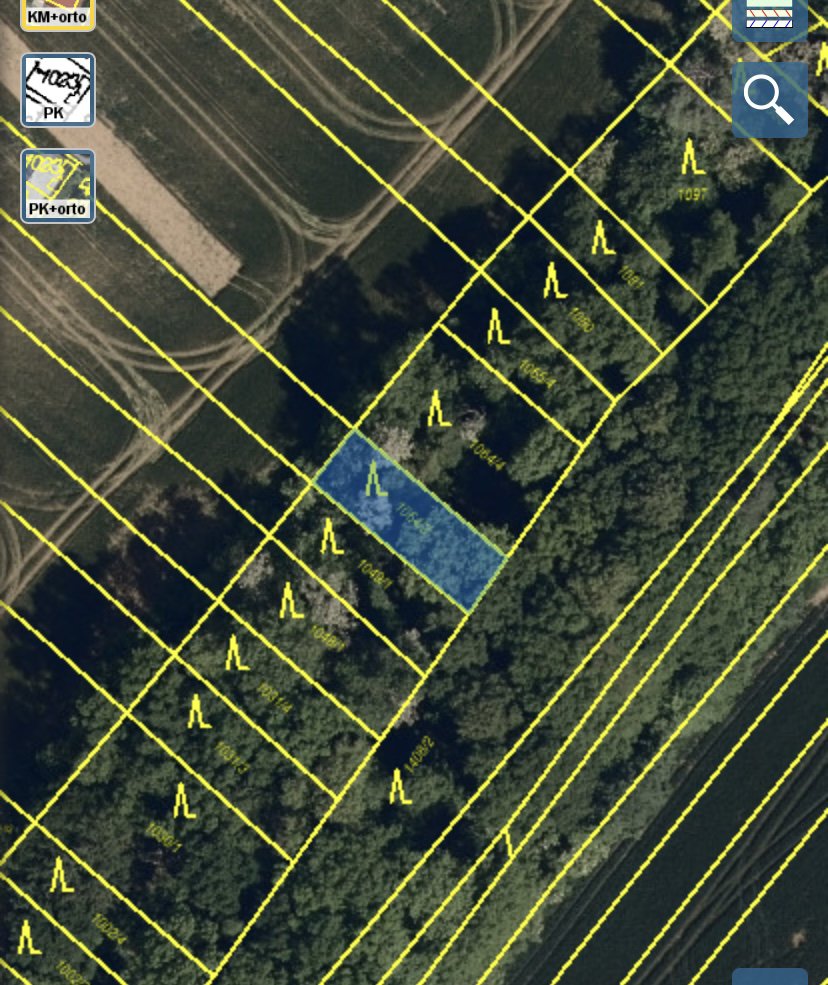Select the PK map layer
Image resolution: width=828 pixels, height=985 pixels.
click(58, 90)
